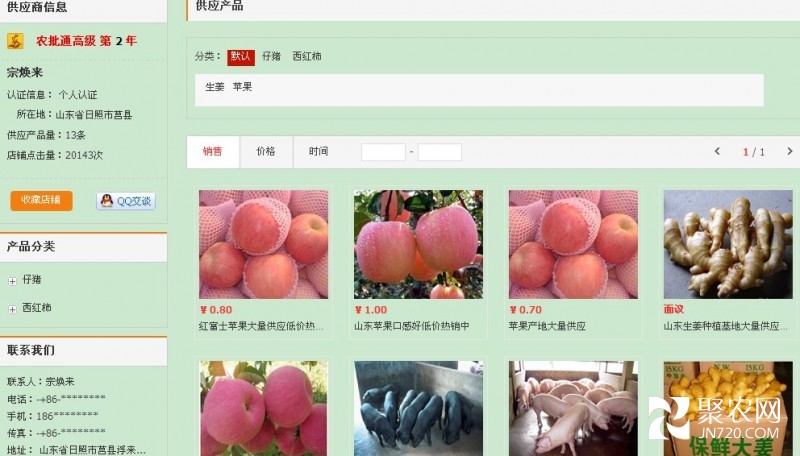800x456 pixels.
Task: Expand 西红柿 in the product category sidebar
Action: pyautogui.click(x=13, y=308)
